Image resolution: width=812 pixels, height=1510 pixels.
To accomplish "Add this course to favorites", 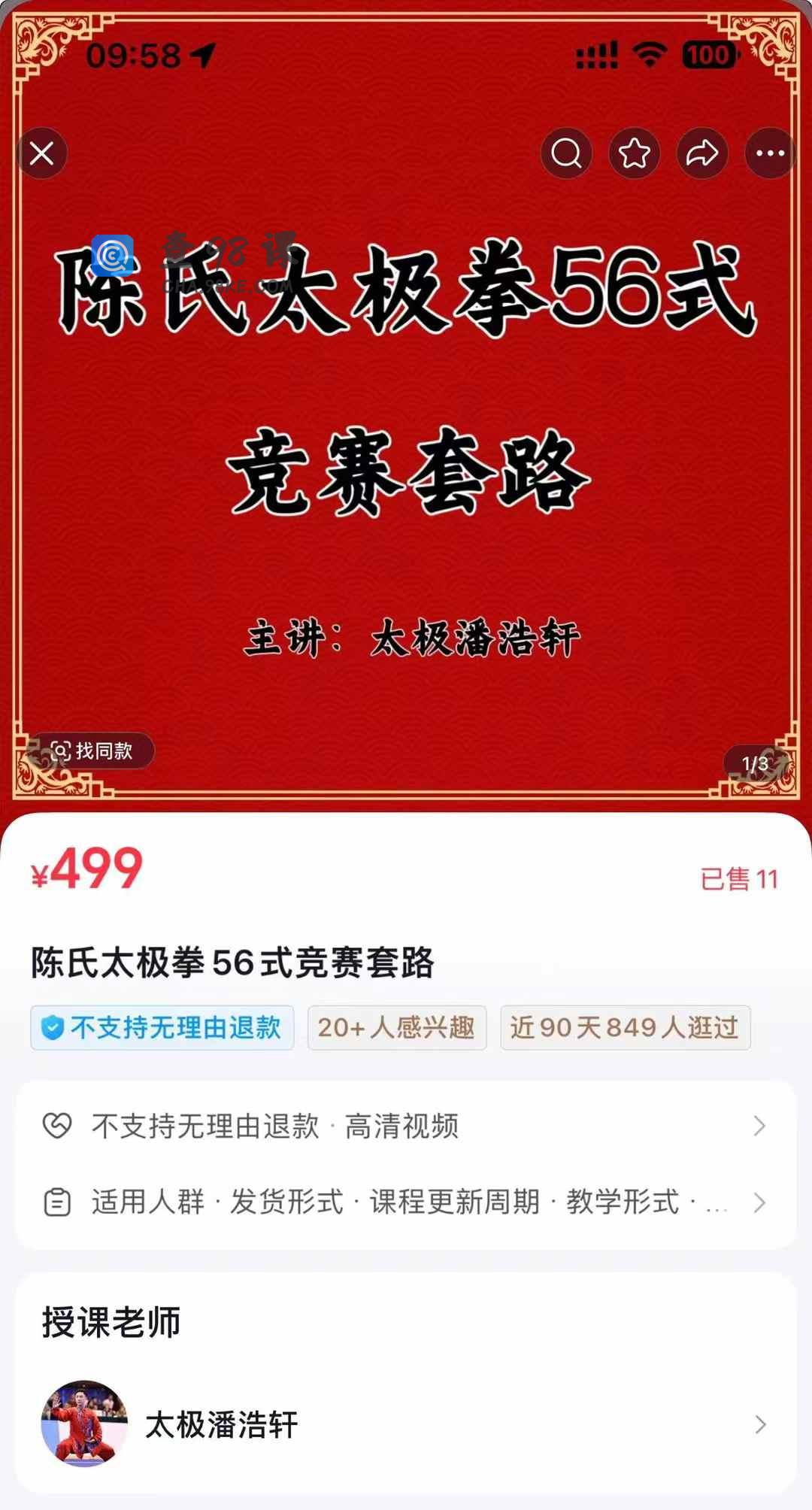I will point(634,153).
